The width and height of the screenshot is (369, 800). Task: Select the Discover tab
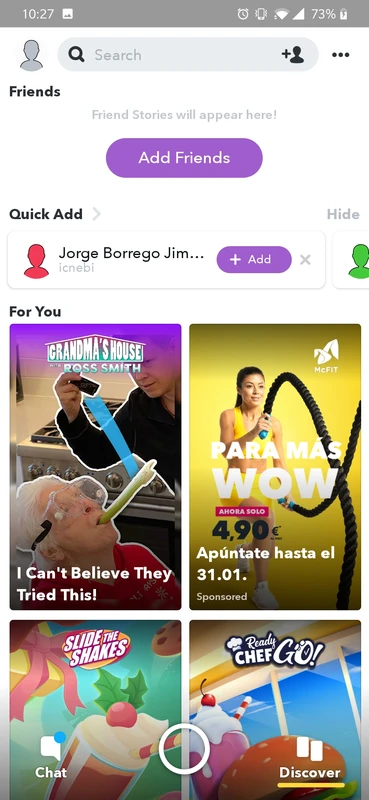coord(310,758)
